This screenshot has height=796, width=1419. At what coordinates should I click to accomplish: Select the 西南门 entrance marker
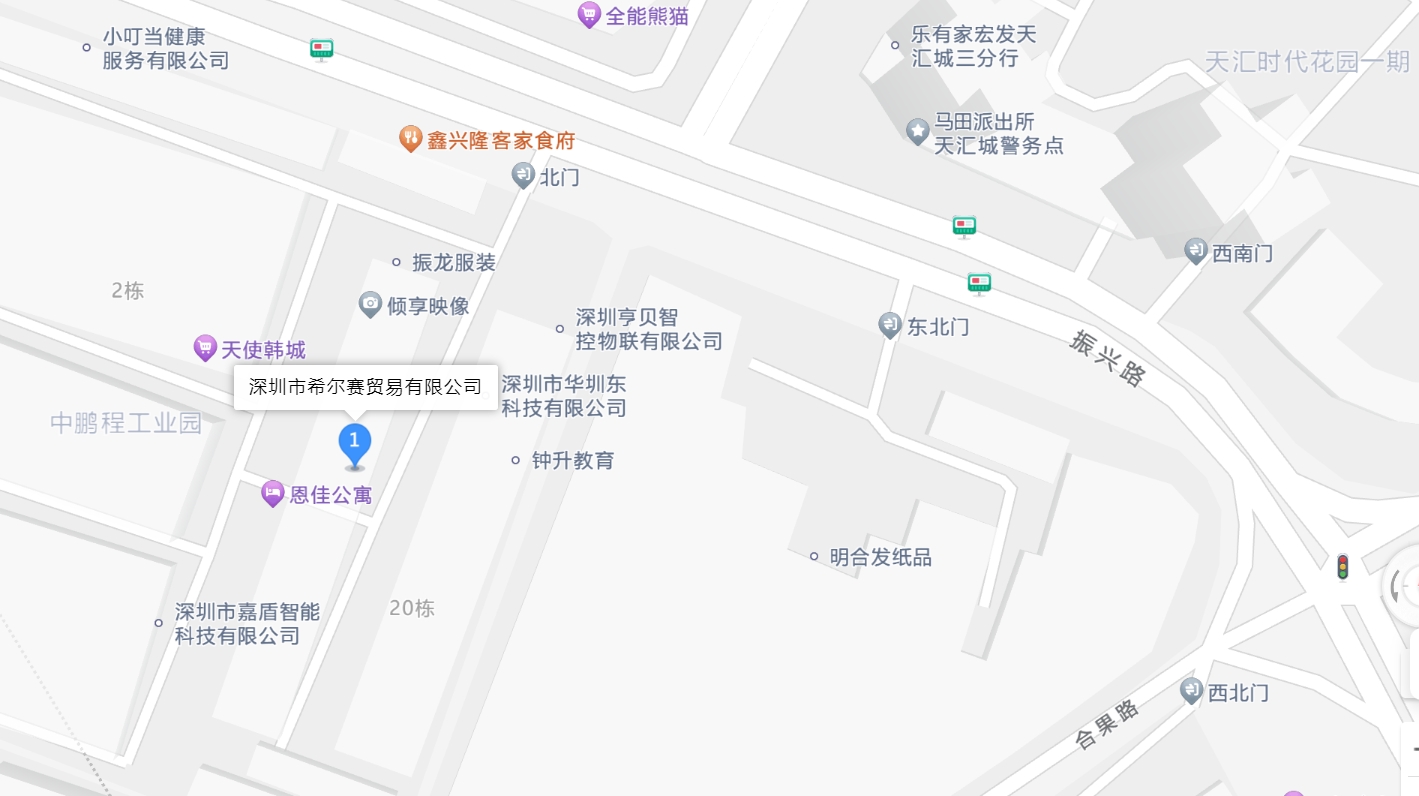tap(1196, 251)
